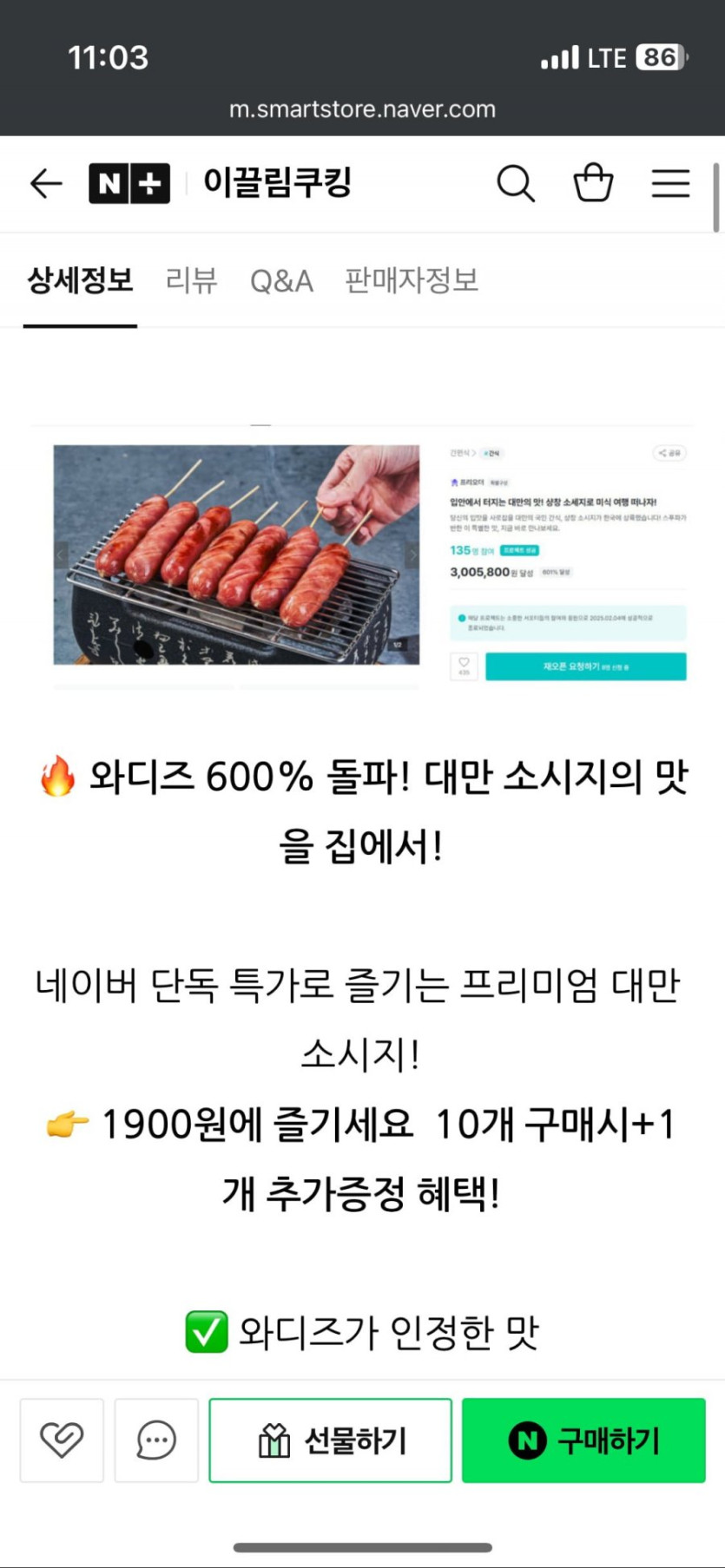Open store search
The height and width of the screenshot is (1568, 725).
pos(515,184)
